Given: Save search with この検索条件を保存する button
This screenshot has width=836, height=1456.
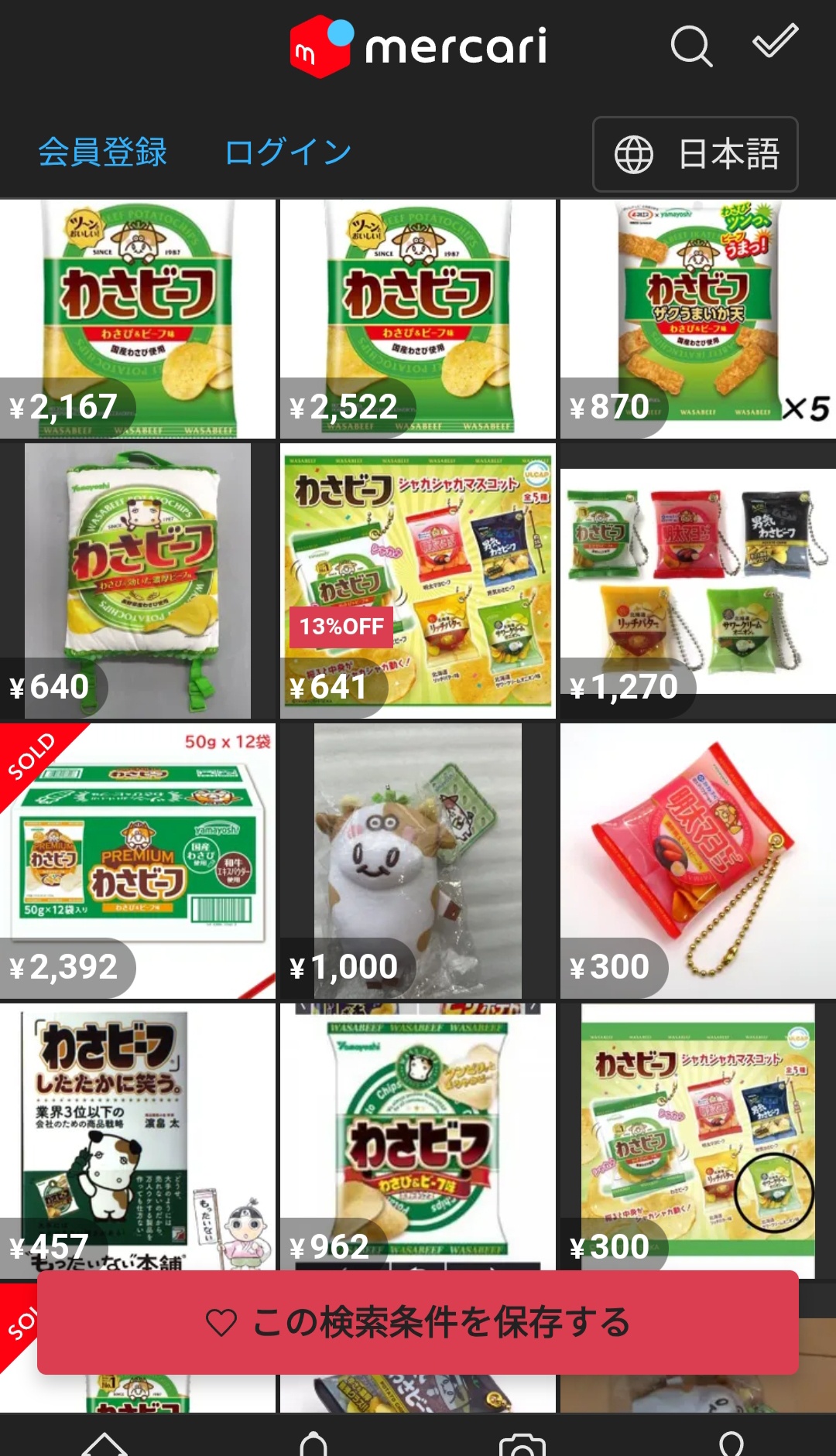Looking at the screenshot, I should [418, 1322].
